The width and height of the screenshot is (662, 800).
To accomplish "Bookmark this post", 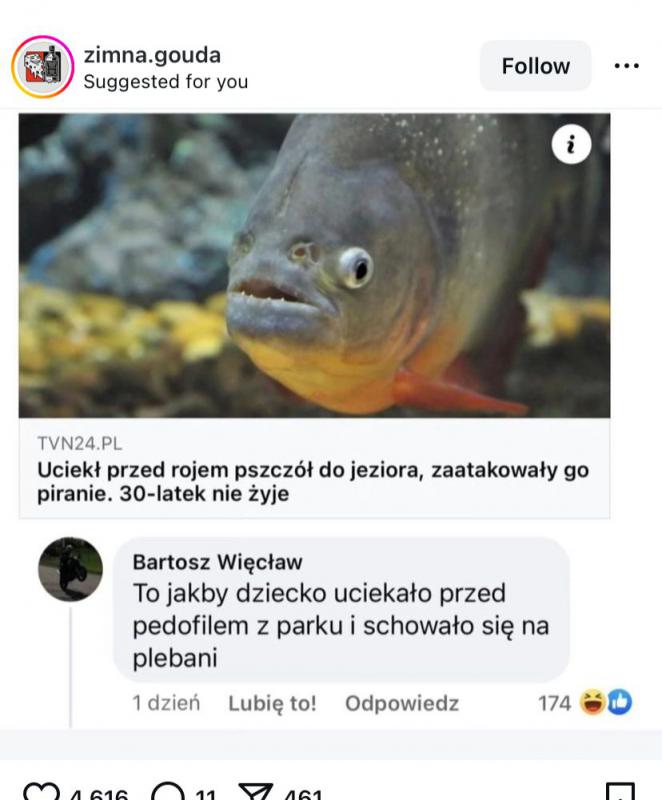I will tap(620, 794).
